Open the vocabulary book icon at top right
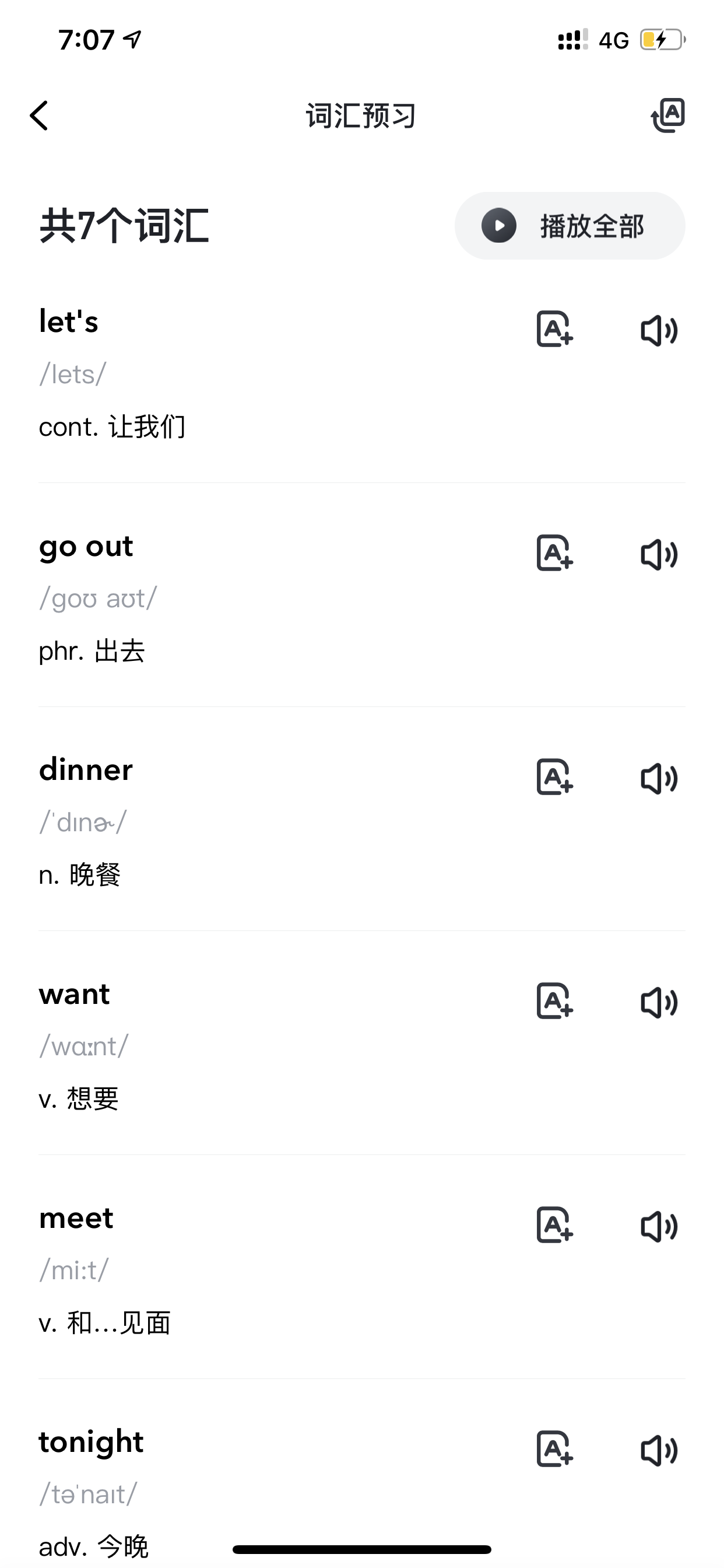The image size is (724, 1568). click(x=668, y=115)
